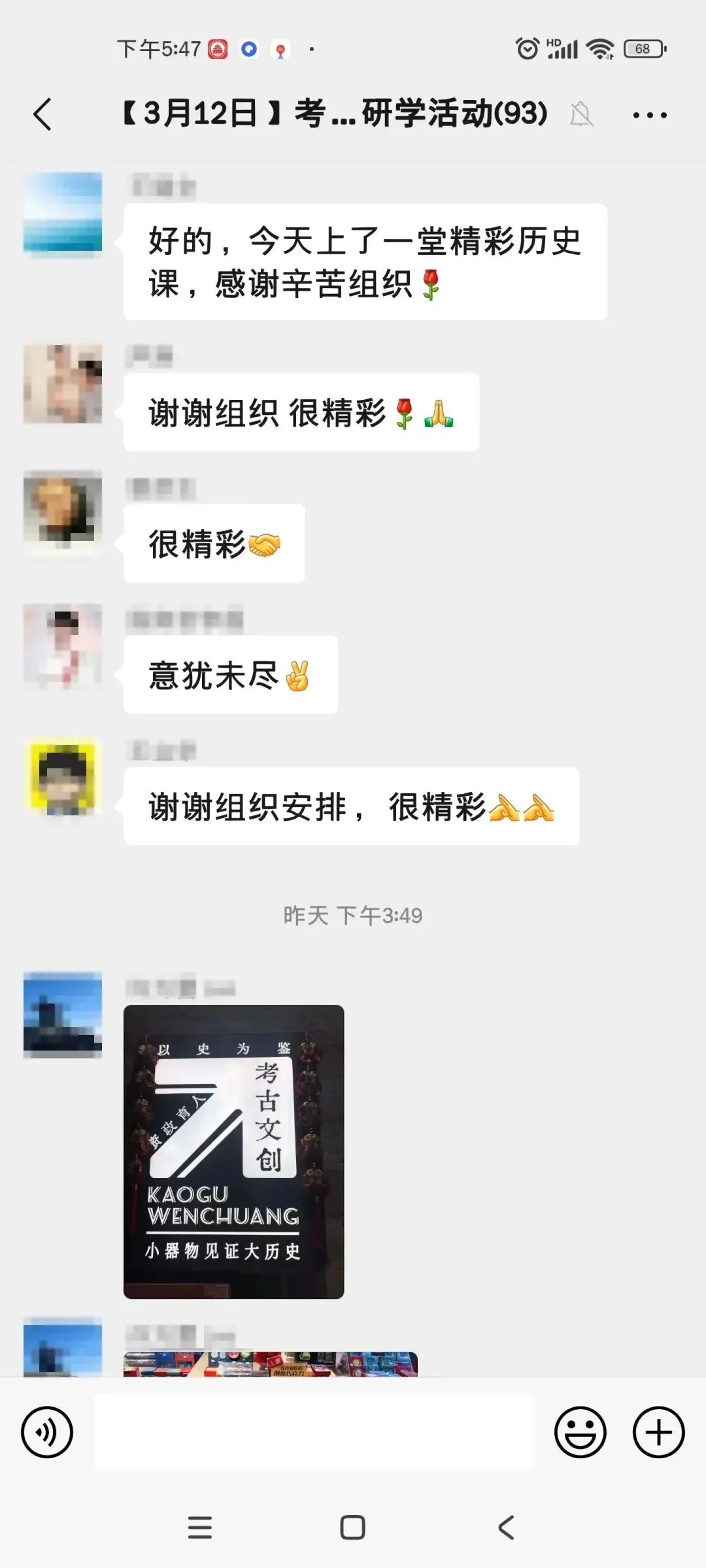This screenshot has height=1568, width=706.
Task: Switch to voice message input
Action: (47, 1432)
